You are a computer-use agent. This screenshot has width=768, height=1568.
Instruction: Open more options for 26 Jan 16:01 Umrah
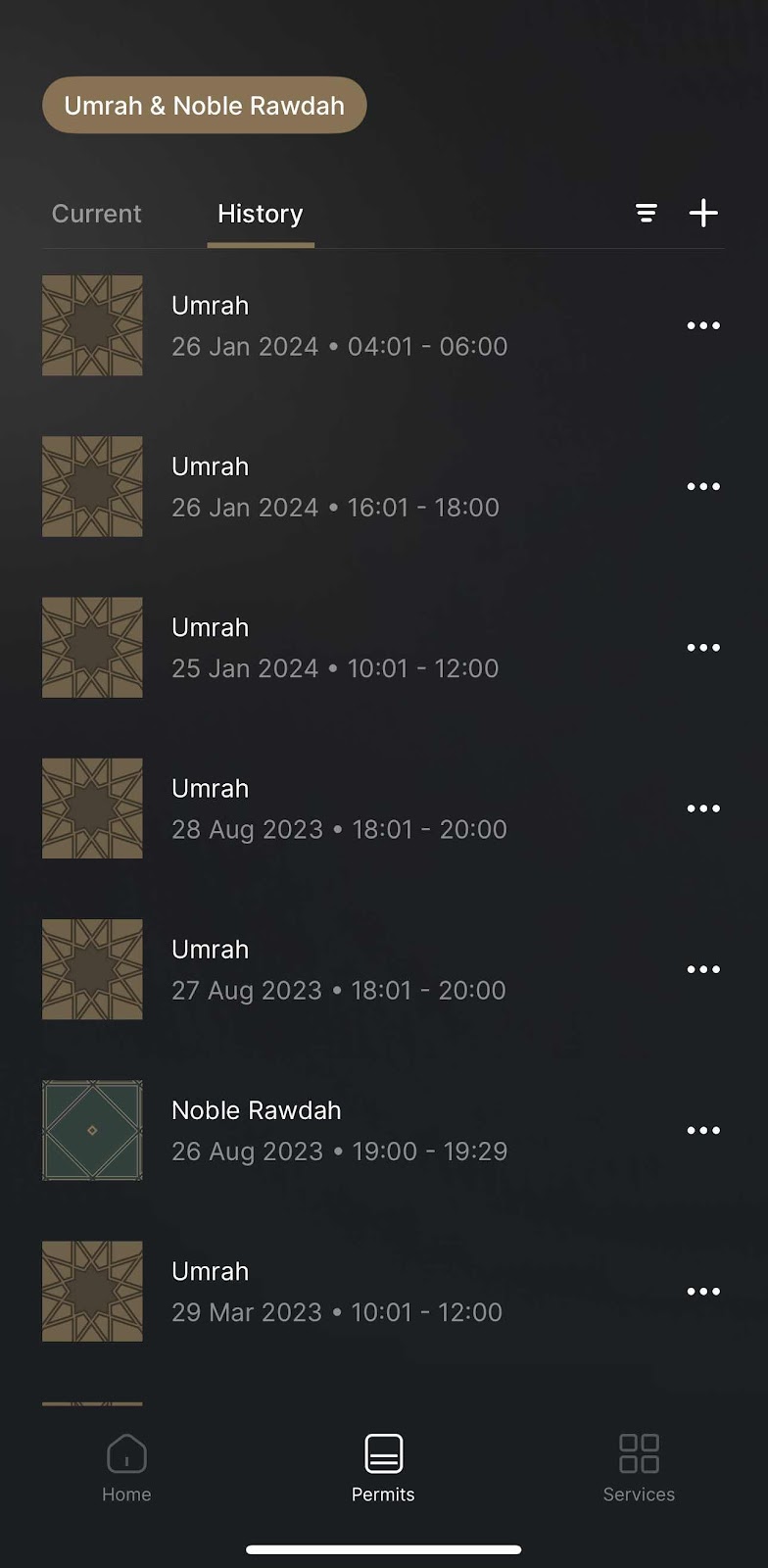pyautogui.click(x=703, y=486)
